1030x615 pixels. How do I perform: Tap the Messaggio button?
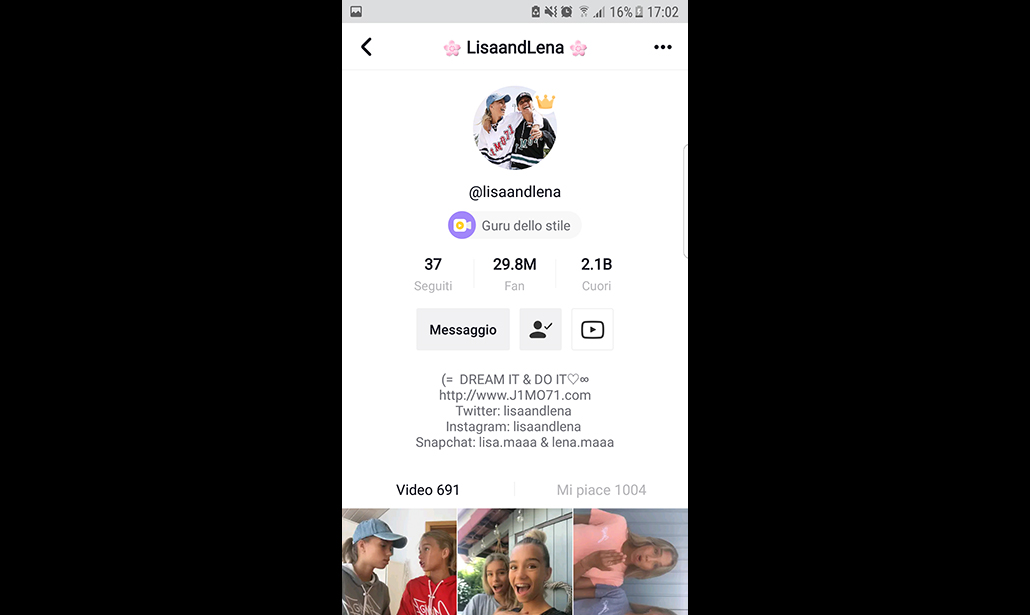tap(463, 330)
